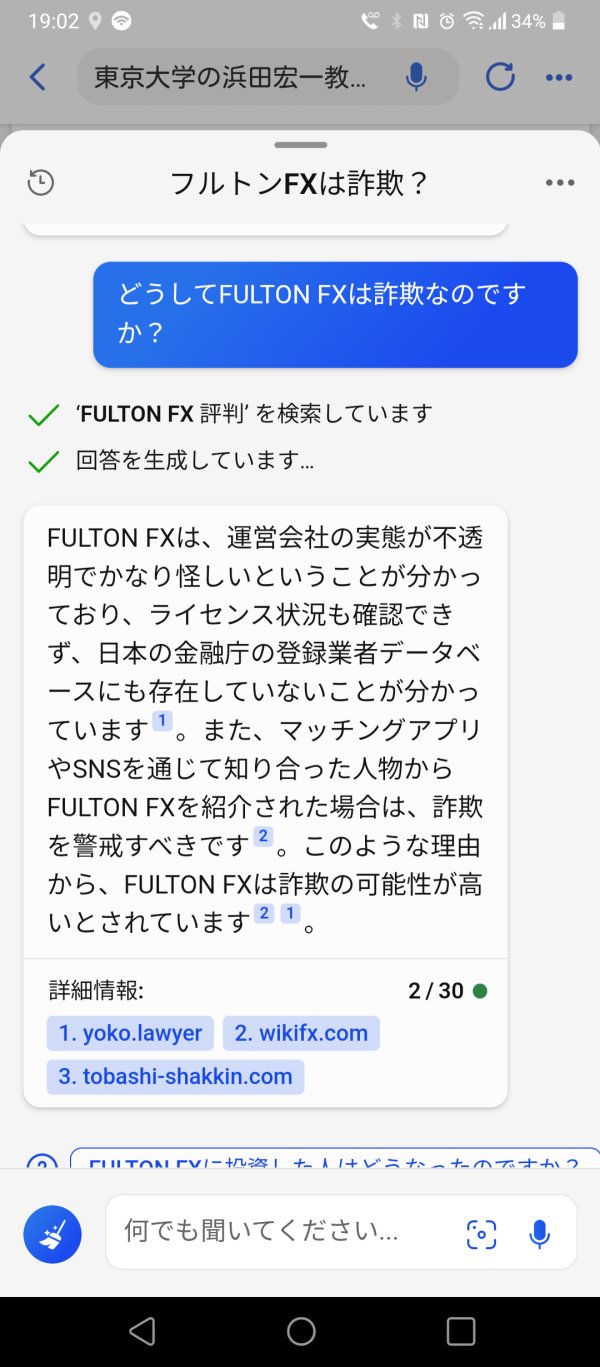Screen dimensions: 600x1367
Task: Open the tobashi-shakkin.com source link
Action: [175, 1076]
